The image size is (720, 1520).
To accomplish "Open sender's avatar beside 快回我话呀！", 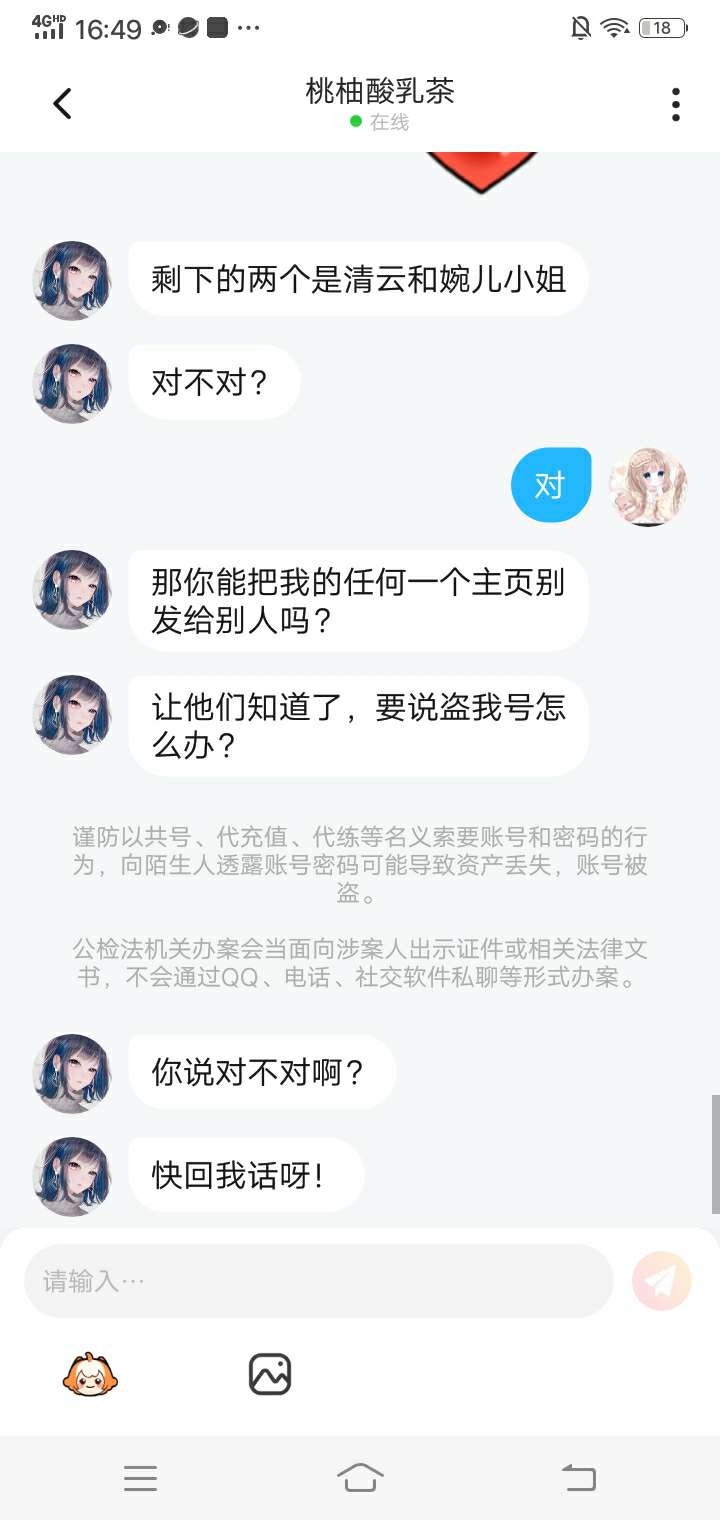I will (72, 1176).
